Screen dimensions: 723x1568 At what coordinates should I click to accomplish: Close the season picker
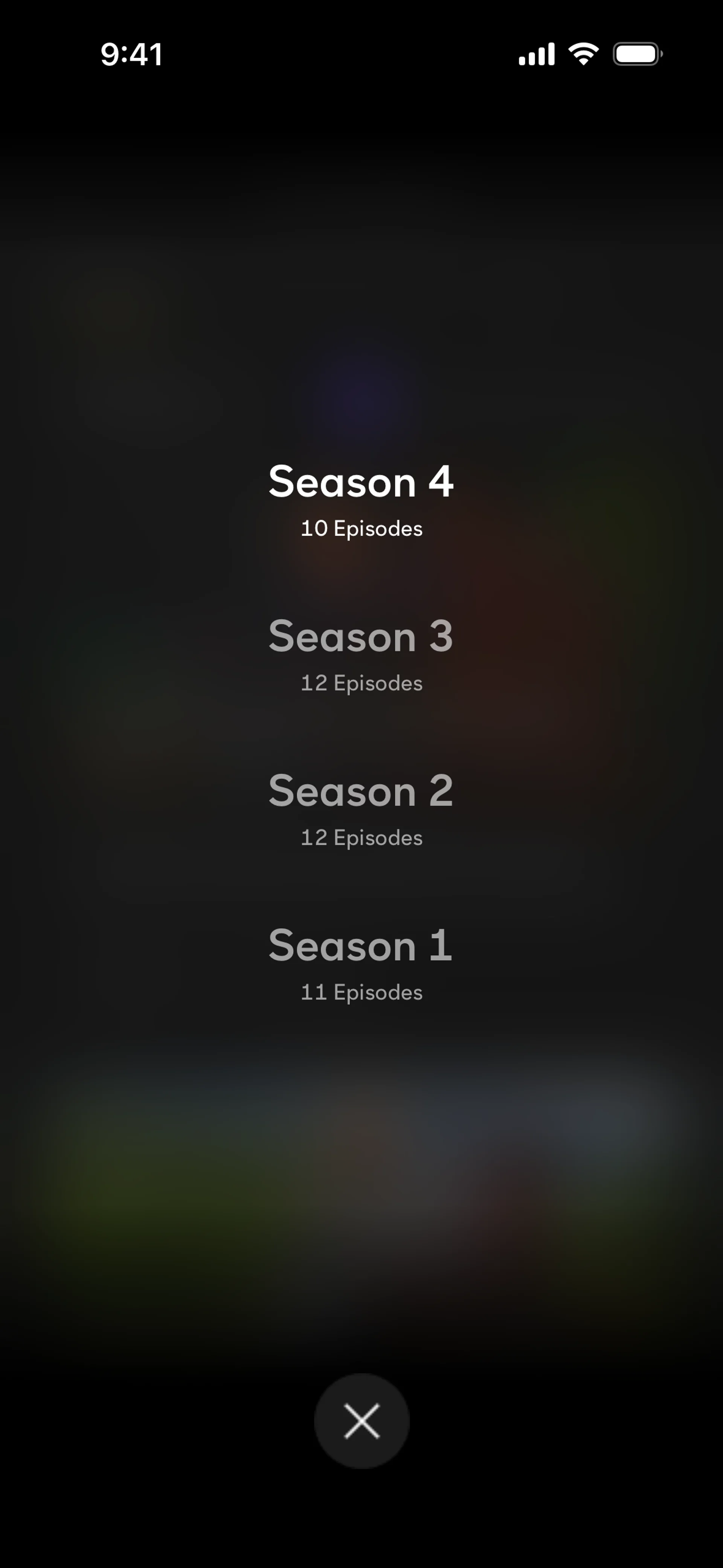[x=361, y=1421]
